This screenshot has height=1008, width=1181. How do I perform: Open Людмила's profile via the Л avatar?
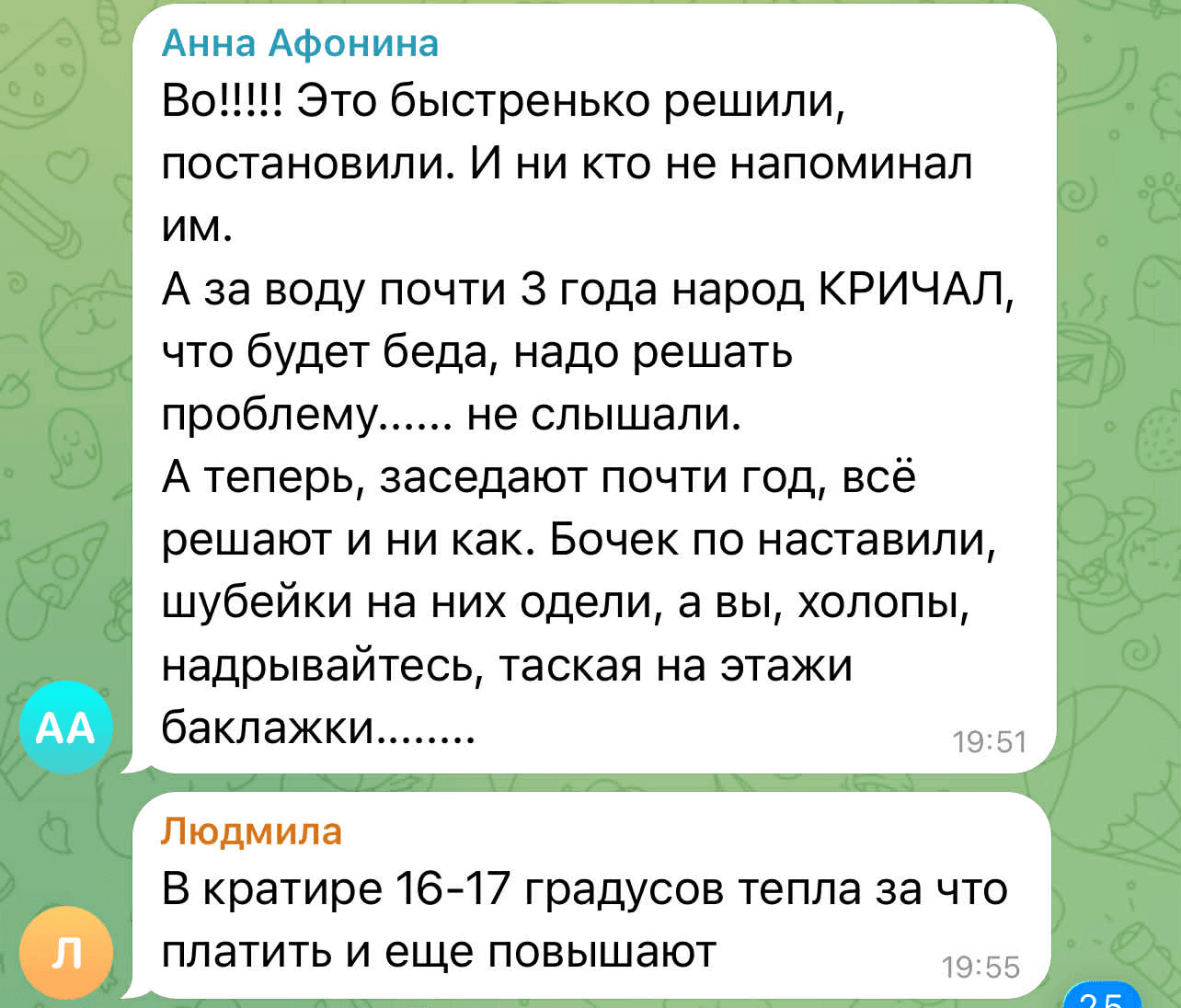click(x=65, y=953)
